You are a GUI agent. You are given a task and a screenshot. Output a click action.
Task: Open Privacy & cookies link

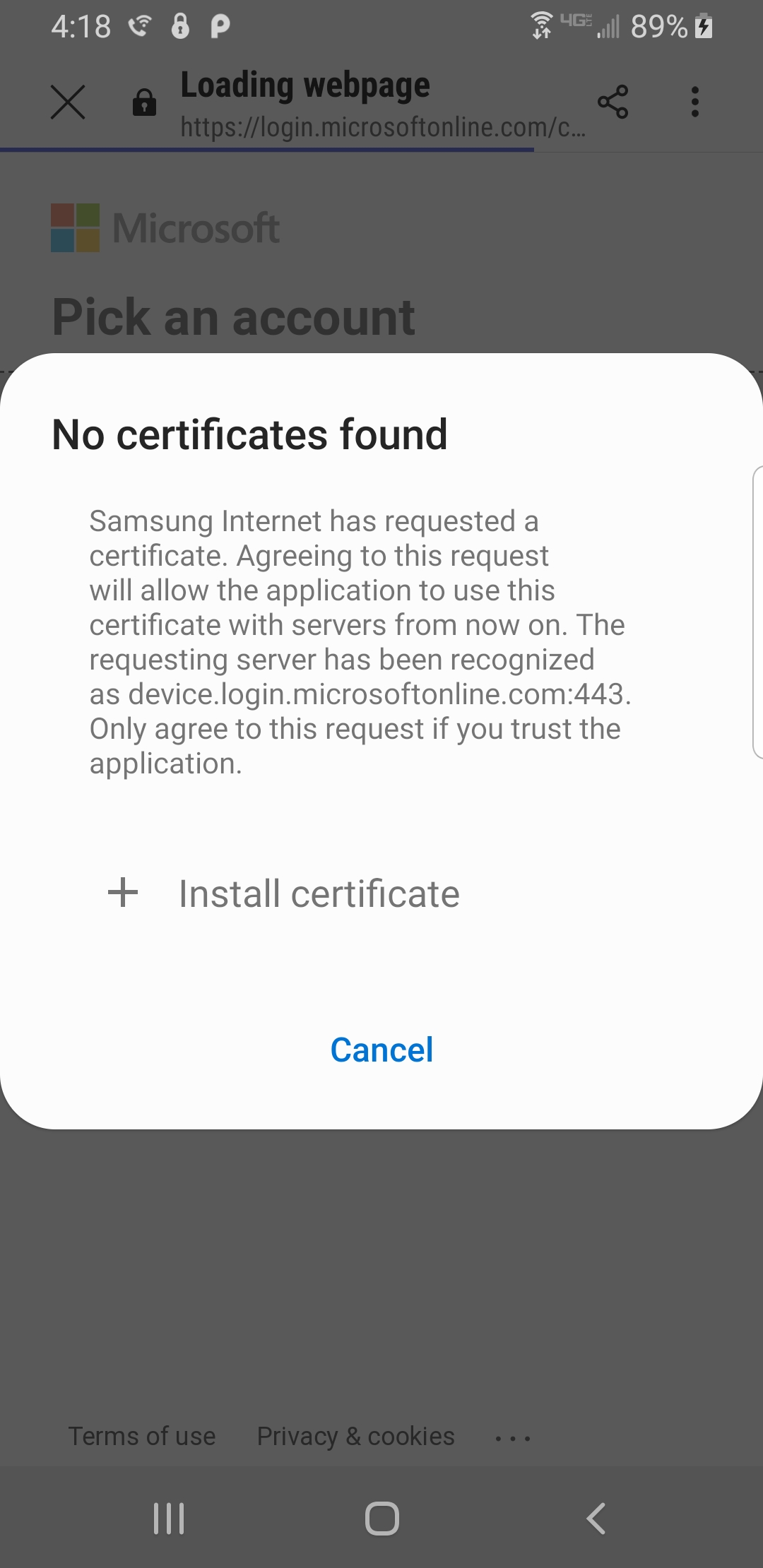click(x=355, y=1436)
